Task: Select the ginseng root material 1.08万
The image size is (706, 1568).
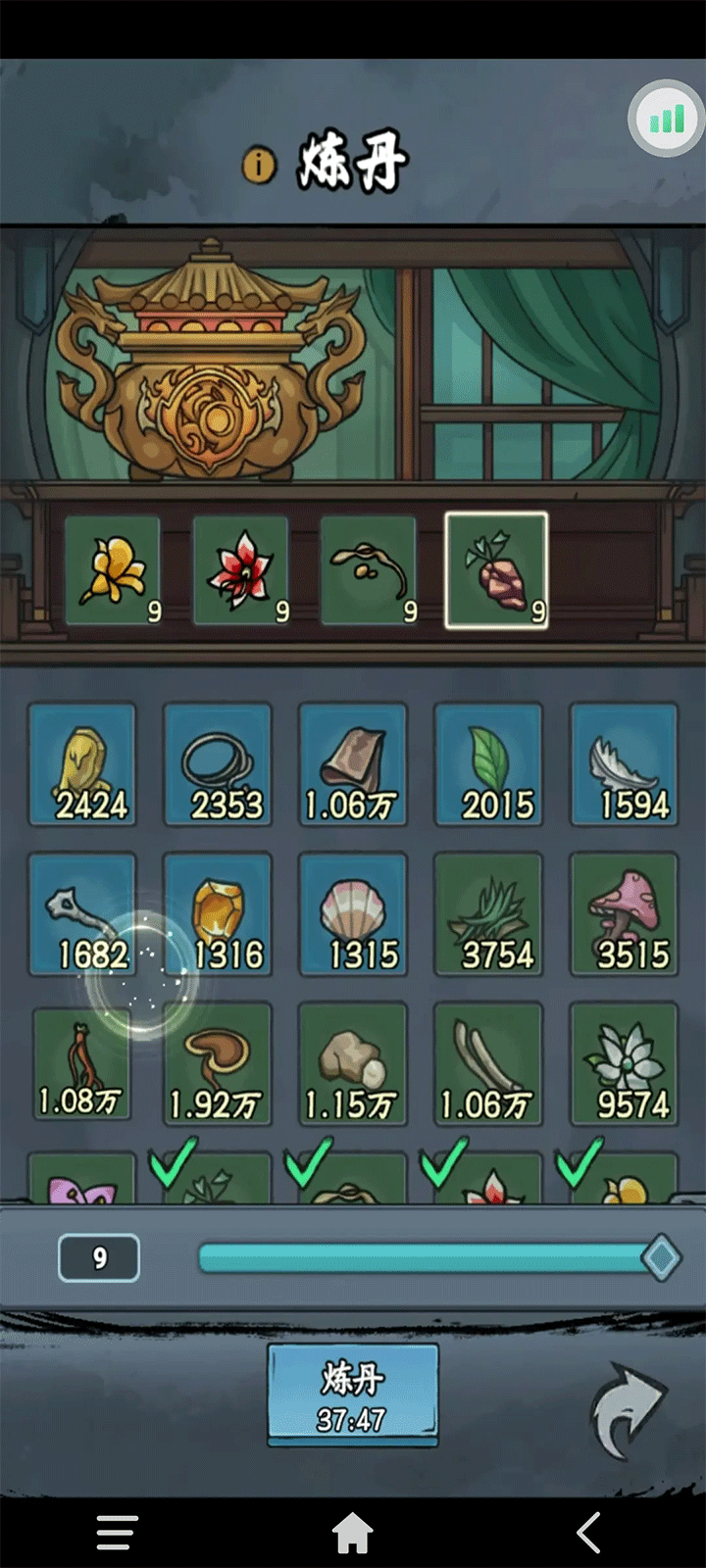Action: [x=80, y=1063]
